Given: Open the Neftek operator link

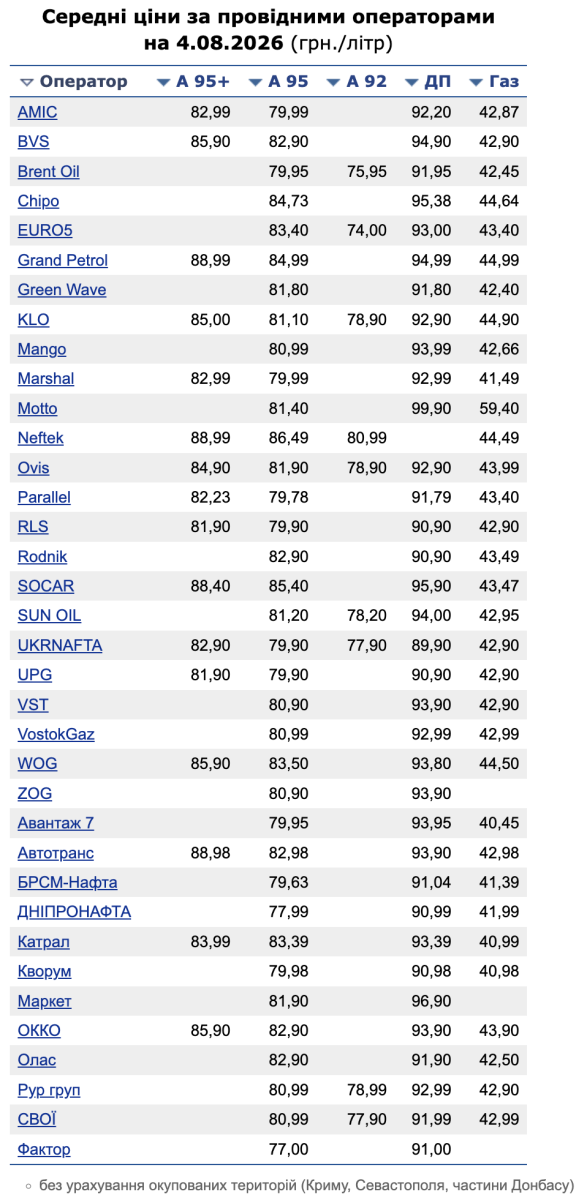Looking at the screenshot, I should (40, 438).
